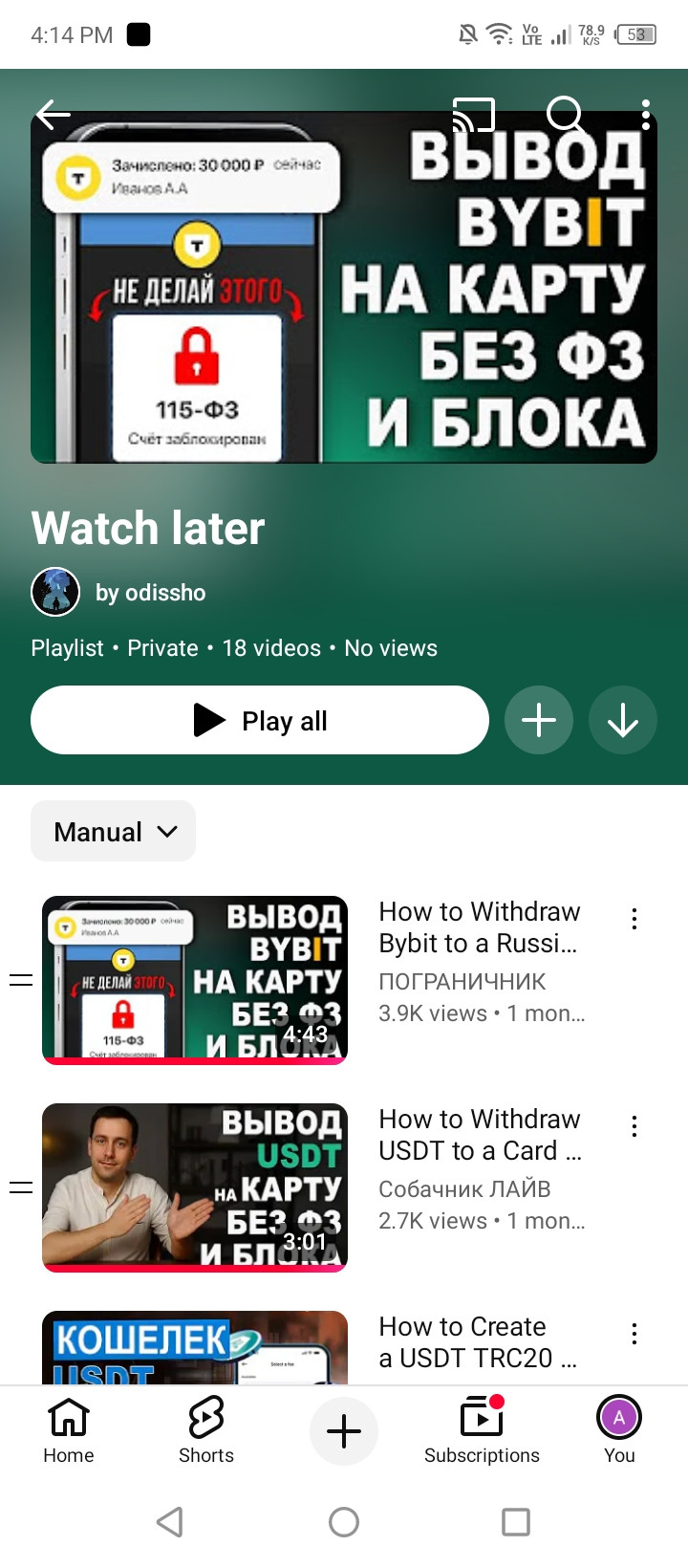
Task: Open the Bybit withdraw video
Action: tap(195, 979)
